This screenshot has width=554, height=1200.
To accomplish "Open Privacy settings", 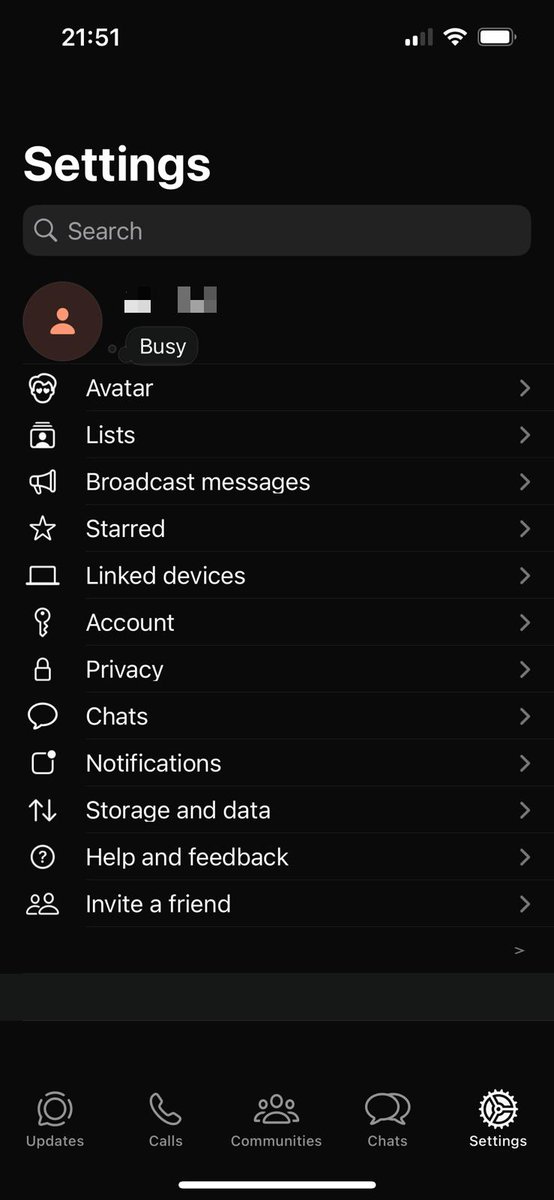I will click(x=277, y=670).
